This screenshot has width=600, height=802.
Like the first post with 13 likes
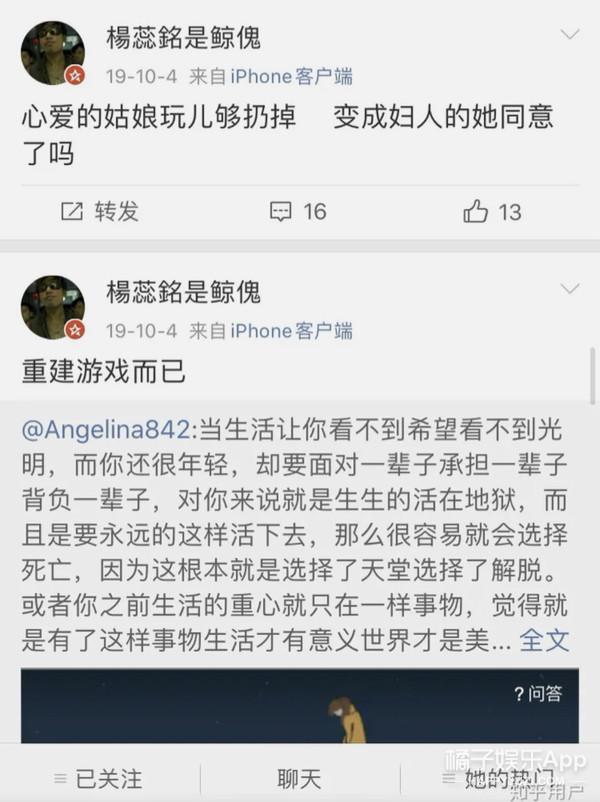tap(493, 211)
